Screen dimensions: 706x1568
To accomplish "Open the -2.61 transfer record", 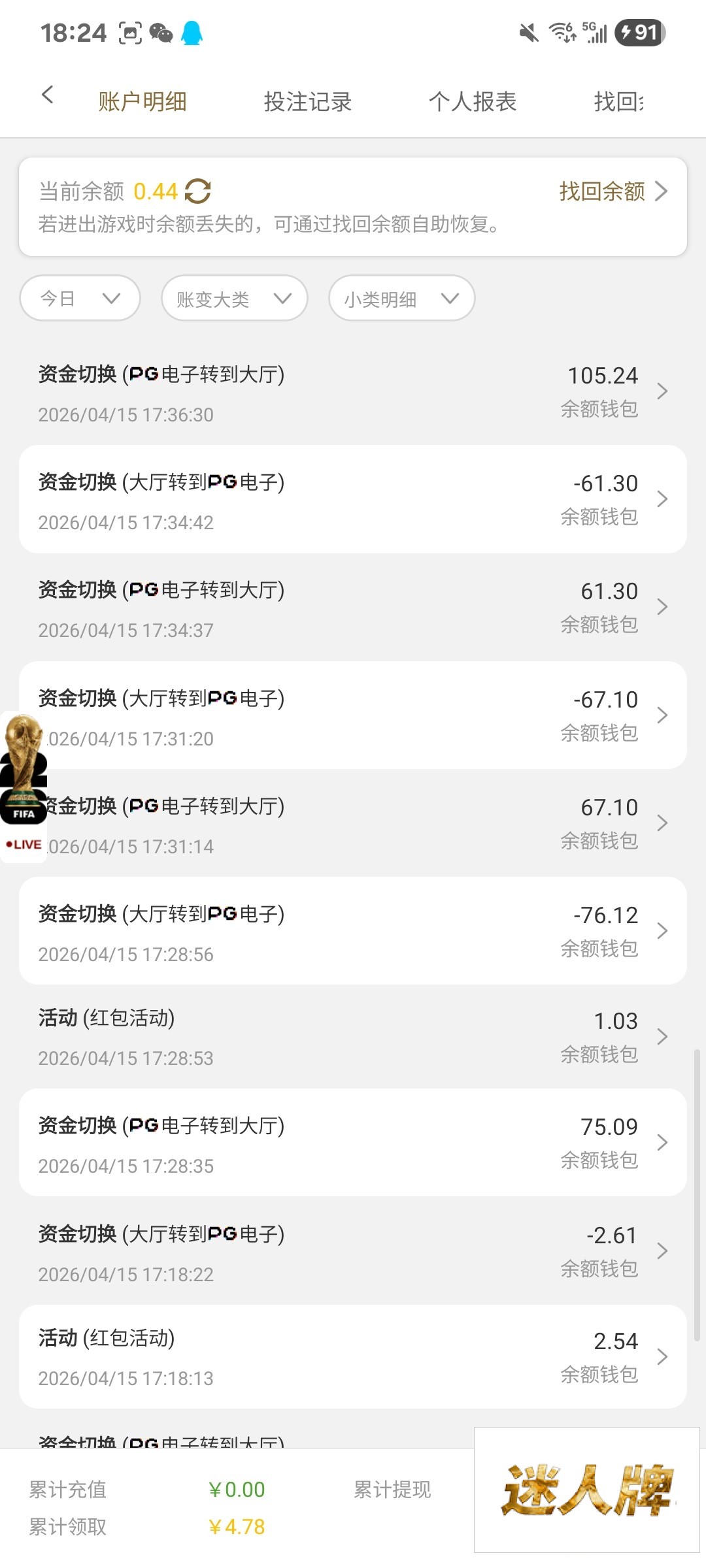I will [x=353, y=1252].
